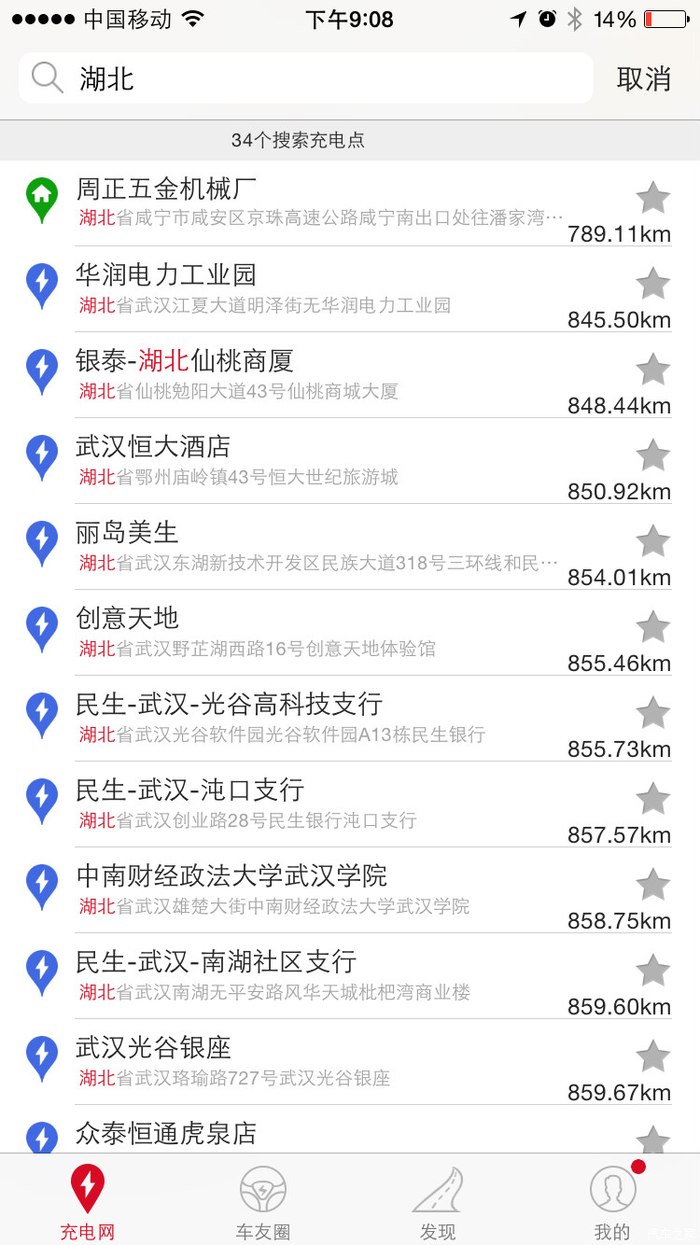View 中南财经政法大学武汉学院 charging point
The image size is (700, 1245).
point(300,890)
